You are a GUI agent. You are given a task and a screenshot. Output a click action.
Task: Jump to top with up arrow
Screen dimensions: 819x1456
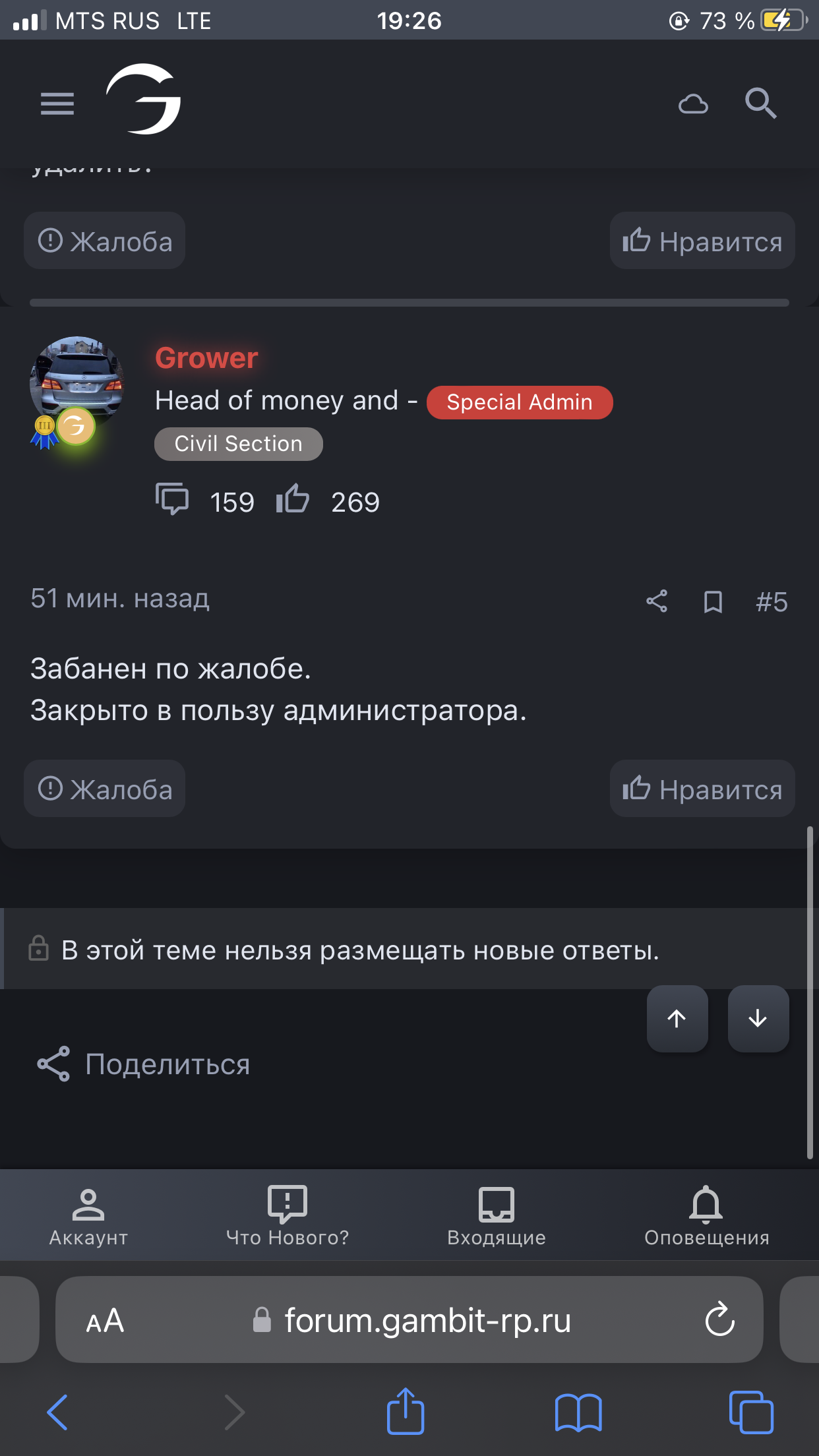(x=677, y=1019)
